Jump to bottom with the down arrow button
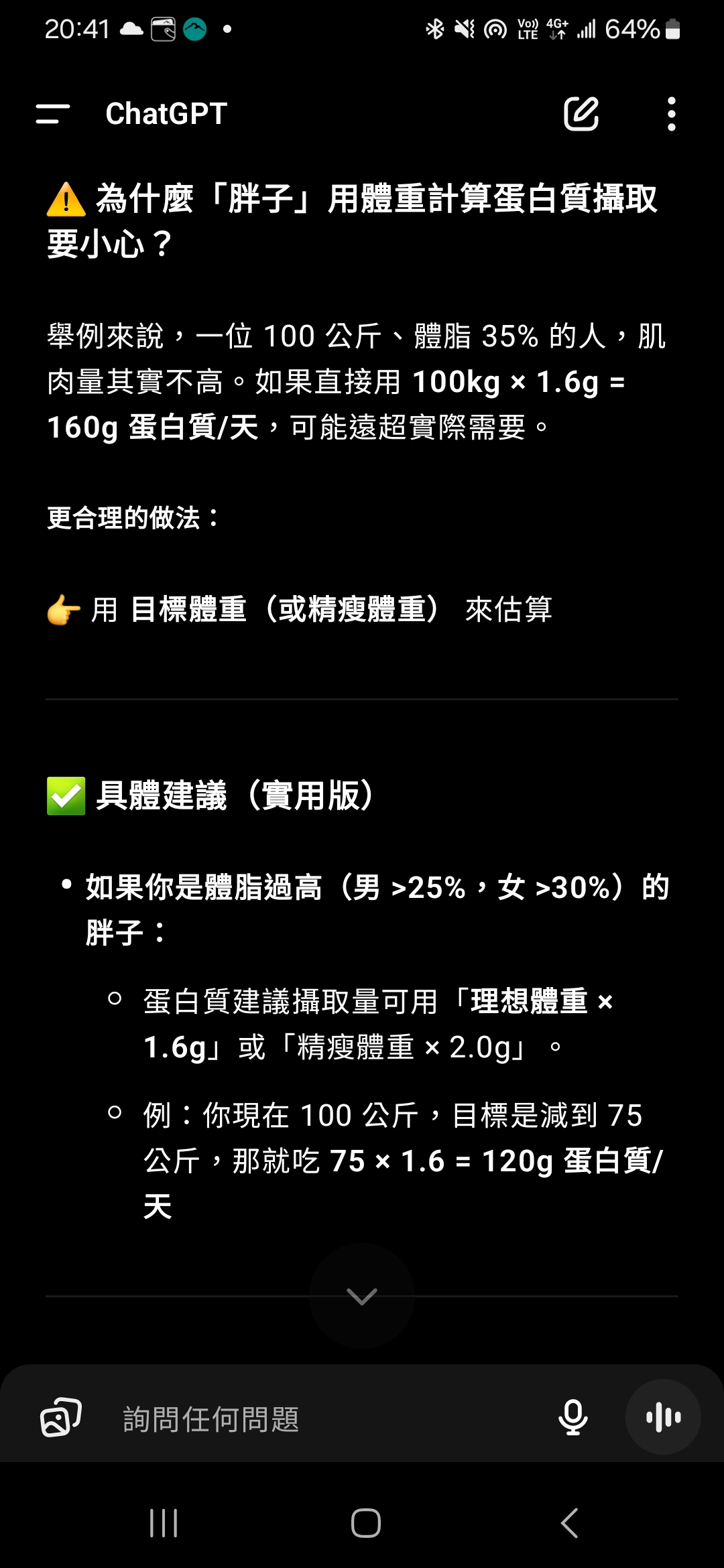 [362, 1295]
